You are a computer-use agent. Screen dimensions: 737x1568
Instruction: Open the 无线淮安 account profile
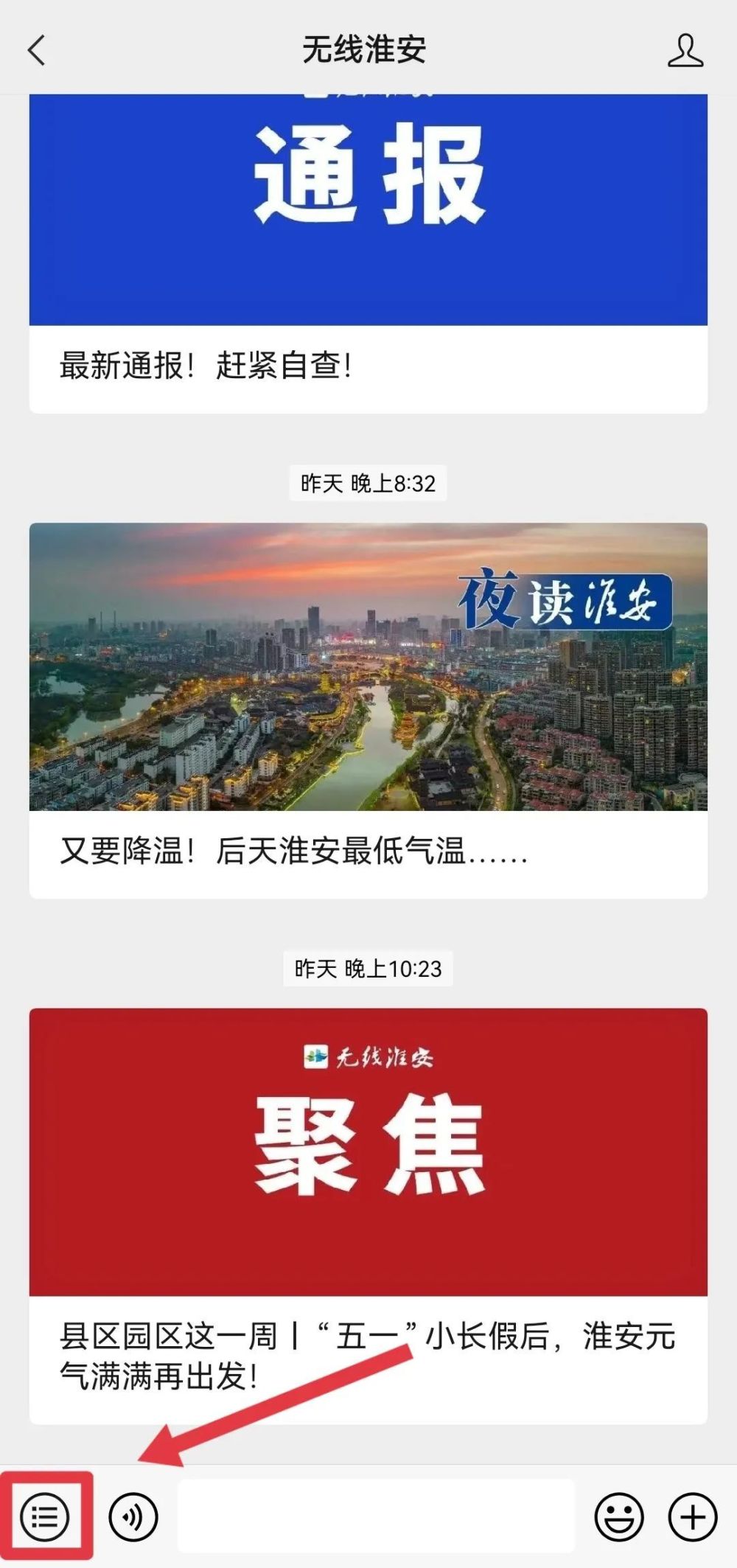coord(685,50)
